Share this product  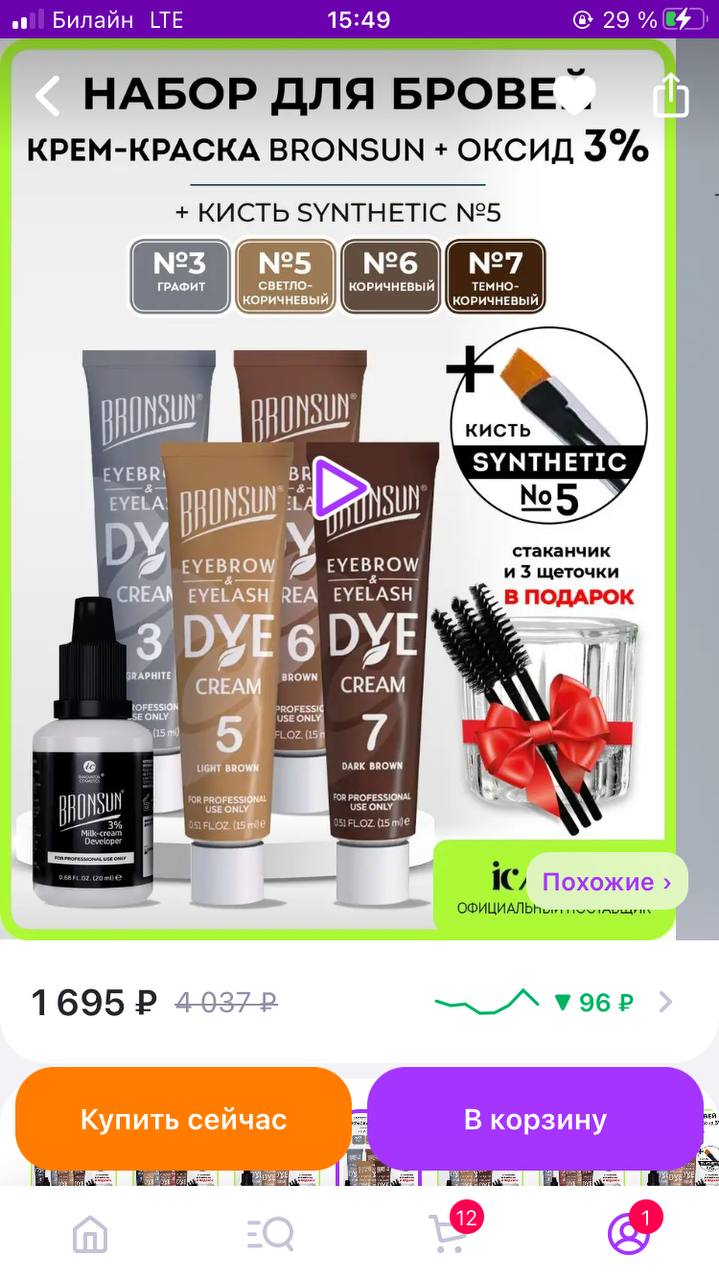click(671, 95)
